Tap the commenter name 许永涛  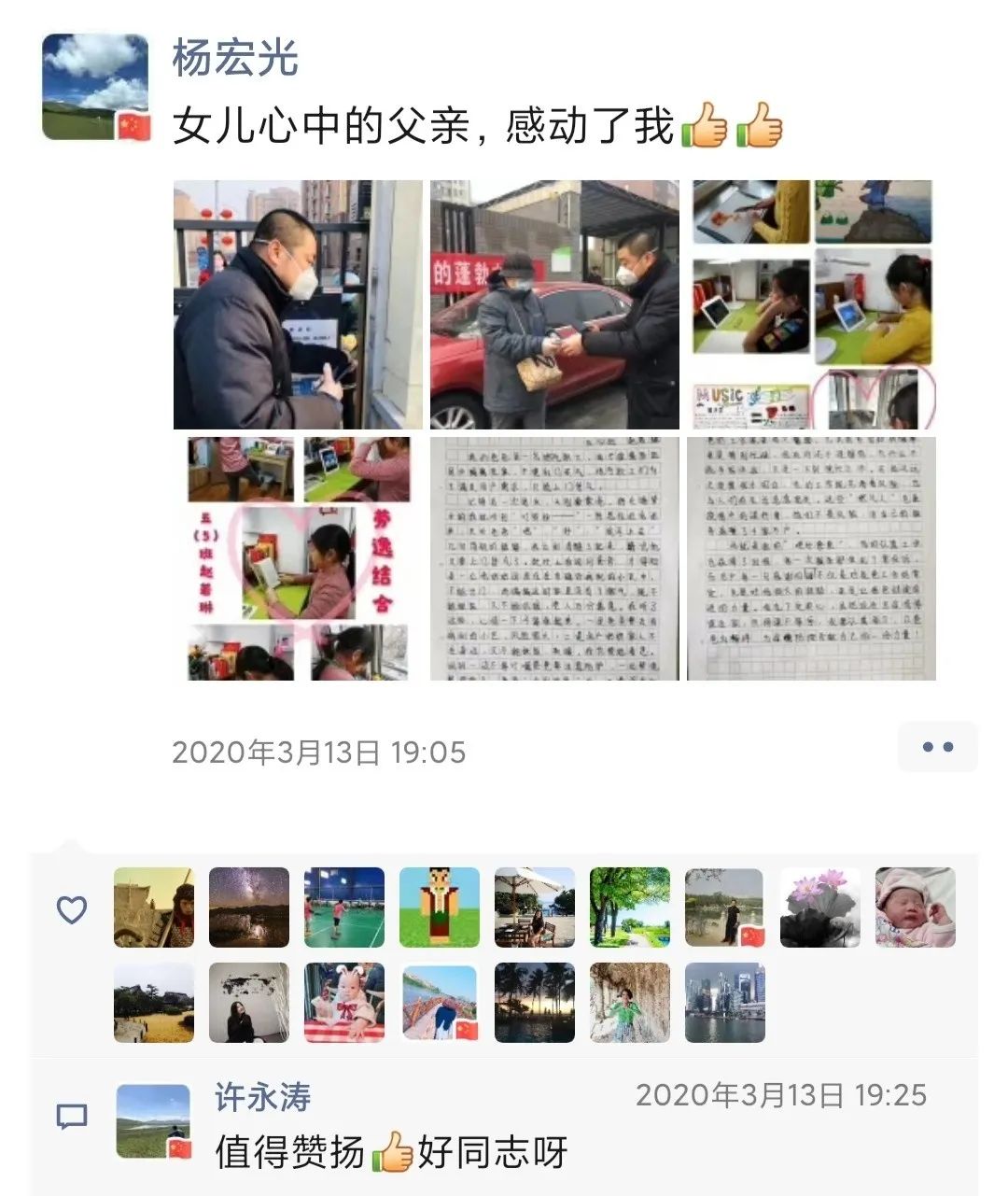coord(262,1097)
